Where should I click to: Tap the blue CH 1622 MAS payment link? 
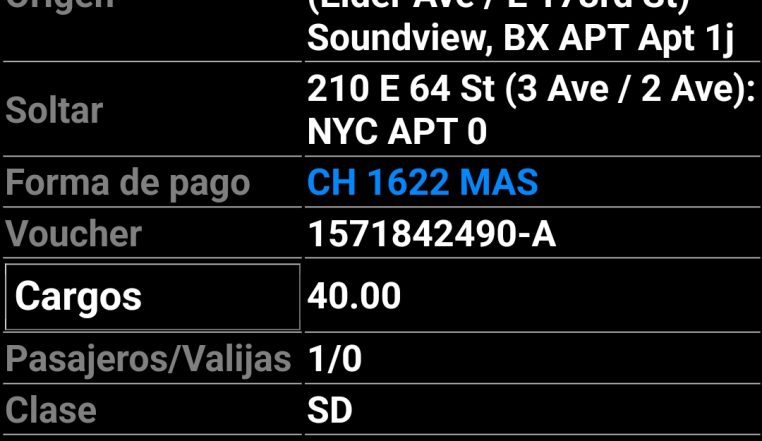pyautogui.click(x=423, y=183)
